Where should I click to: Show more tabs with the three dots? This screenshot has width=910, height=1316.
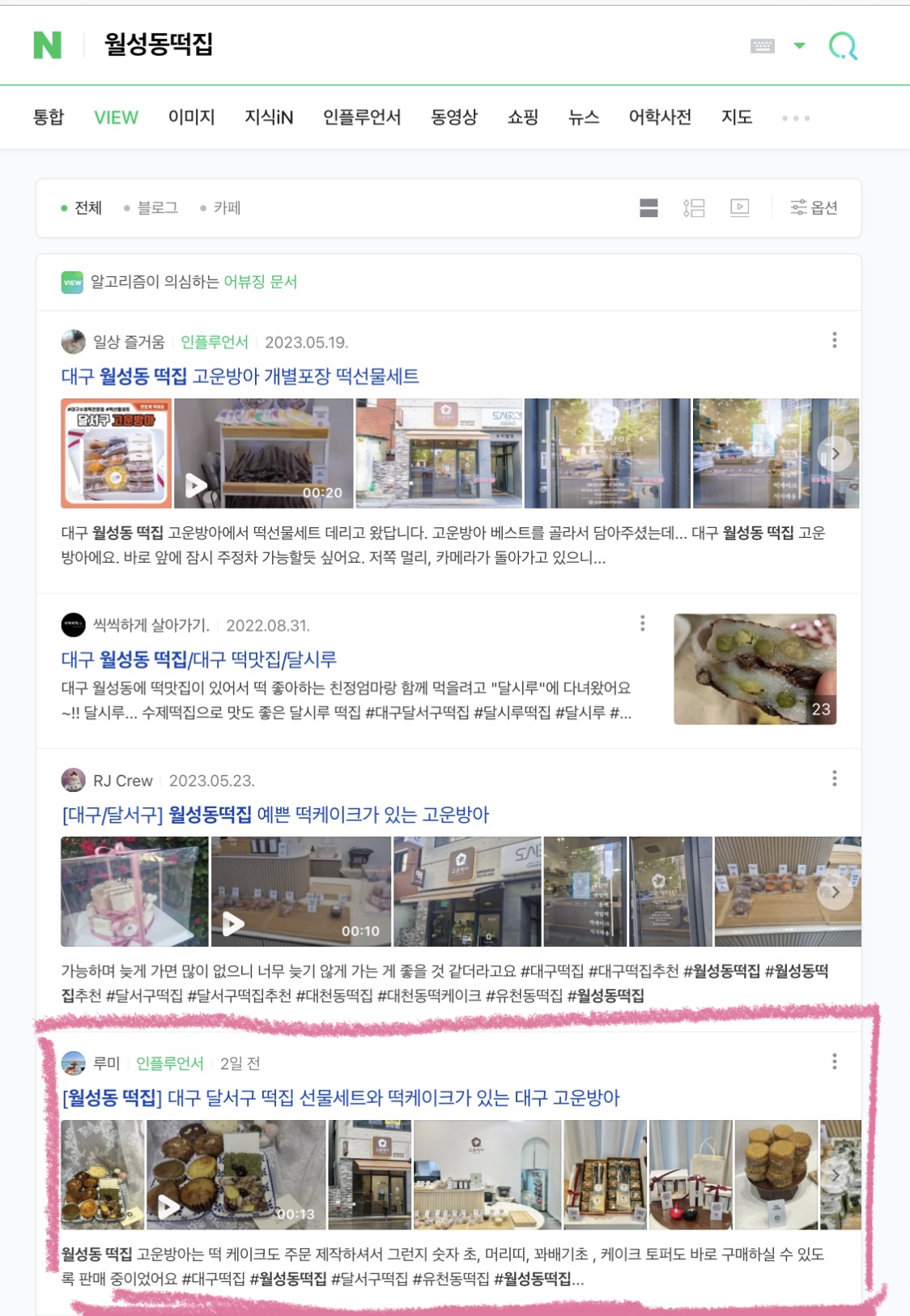(795, 118)
